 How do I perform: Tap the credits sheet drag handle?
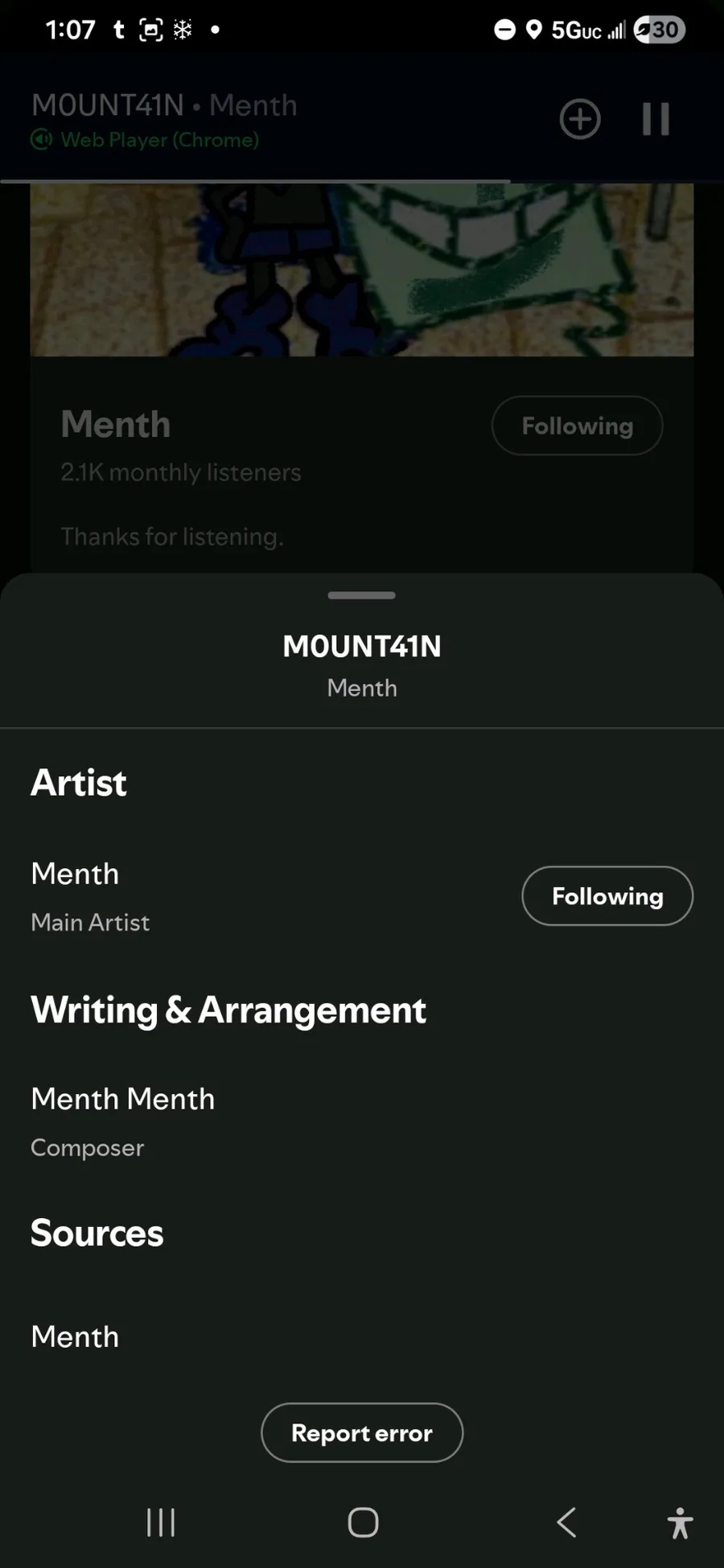click(x=362, y=595)
